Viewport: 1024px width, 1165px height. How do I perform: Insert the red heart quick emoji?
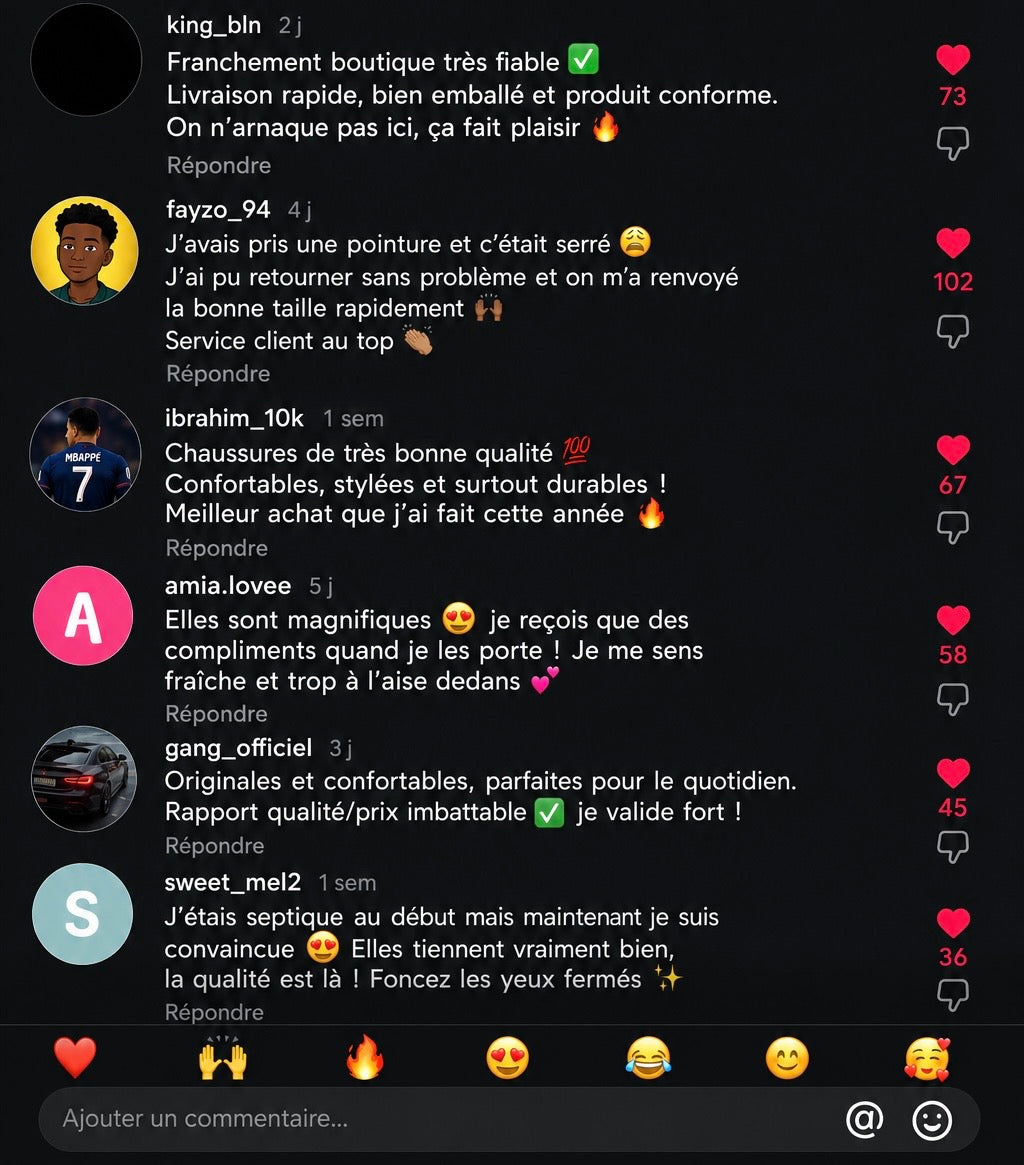(x=76, y=1057)
